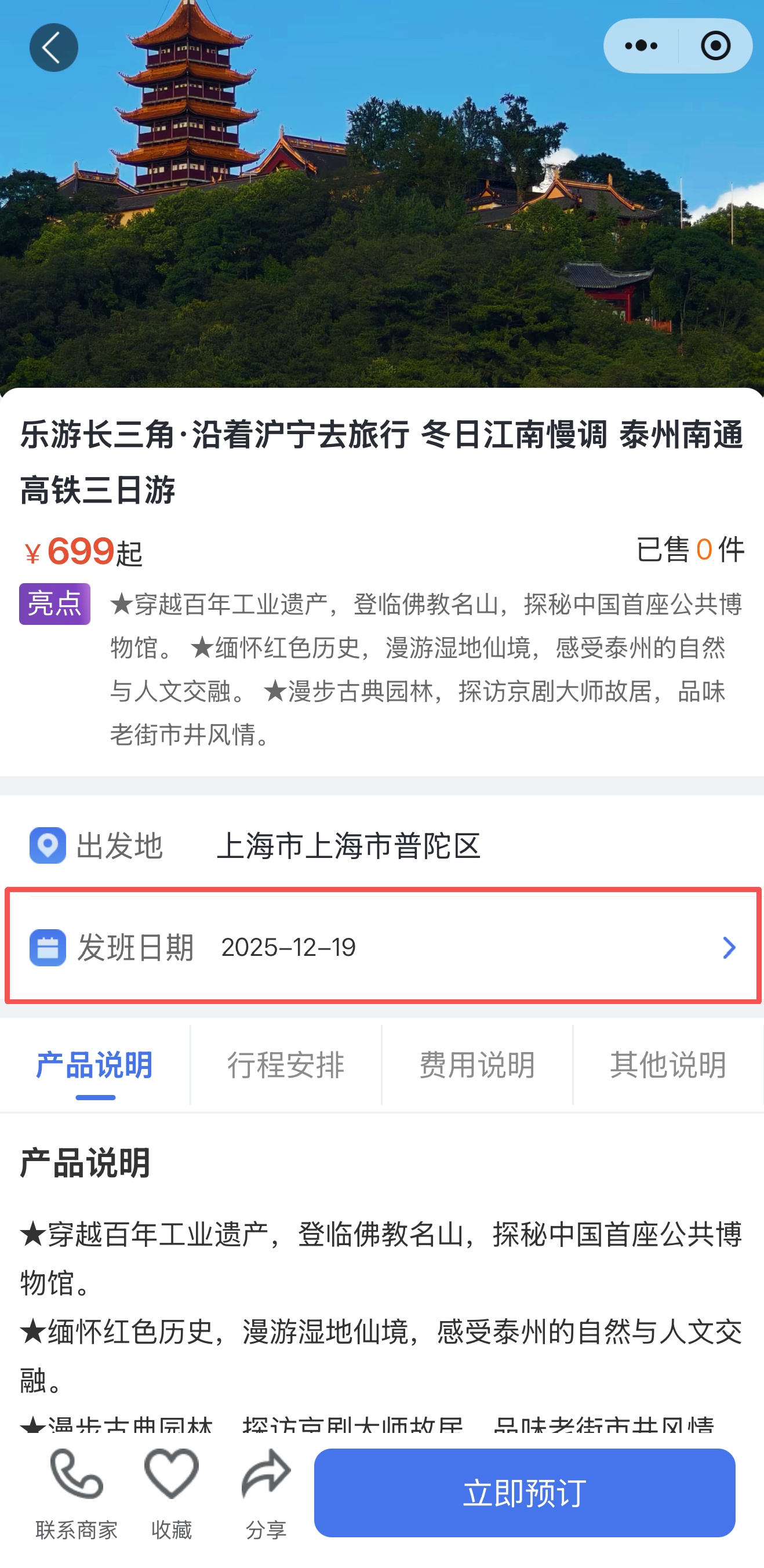Select the 产品说明 tab
The image size is (764, 1568).
coord(95,1065)
